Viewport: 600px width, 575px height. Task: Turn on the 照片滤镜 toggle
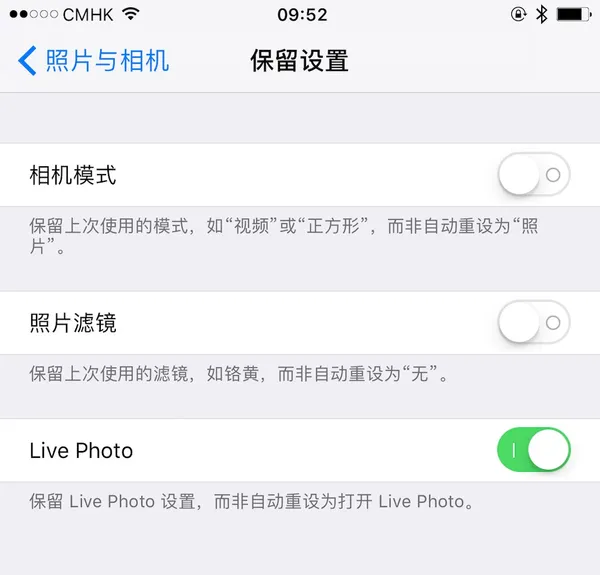pos(533,323)
